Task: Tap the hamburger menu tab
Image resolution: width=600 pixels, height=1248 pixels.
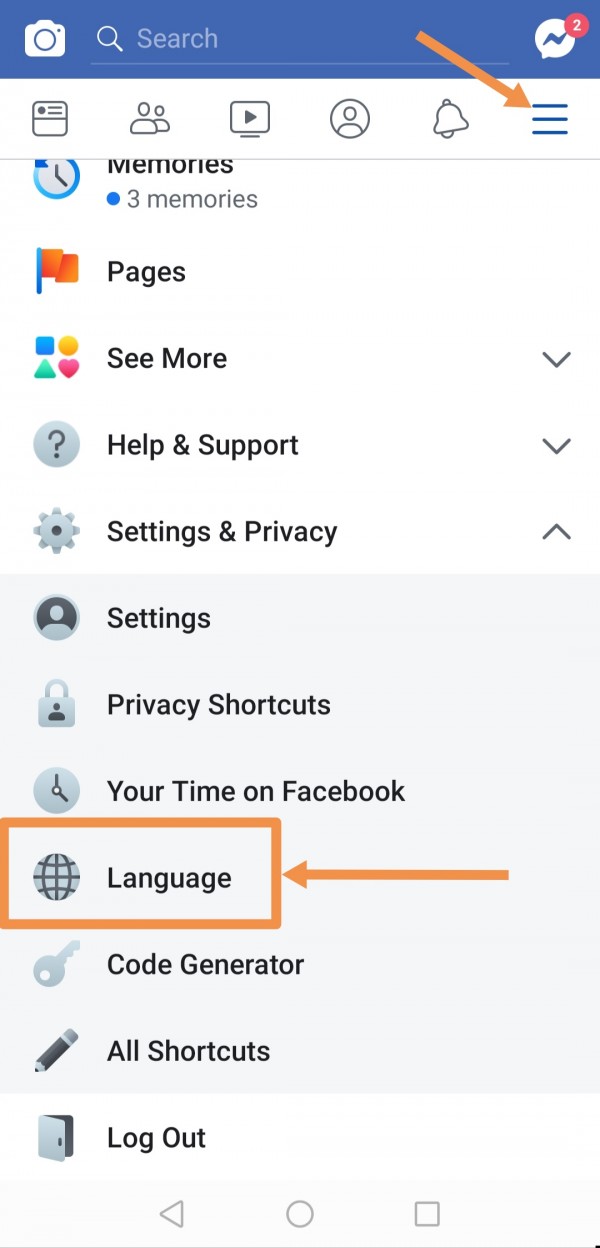Action: (x=550, y=119)
